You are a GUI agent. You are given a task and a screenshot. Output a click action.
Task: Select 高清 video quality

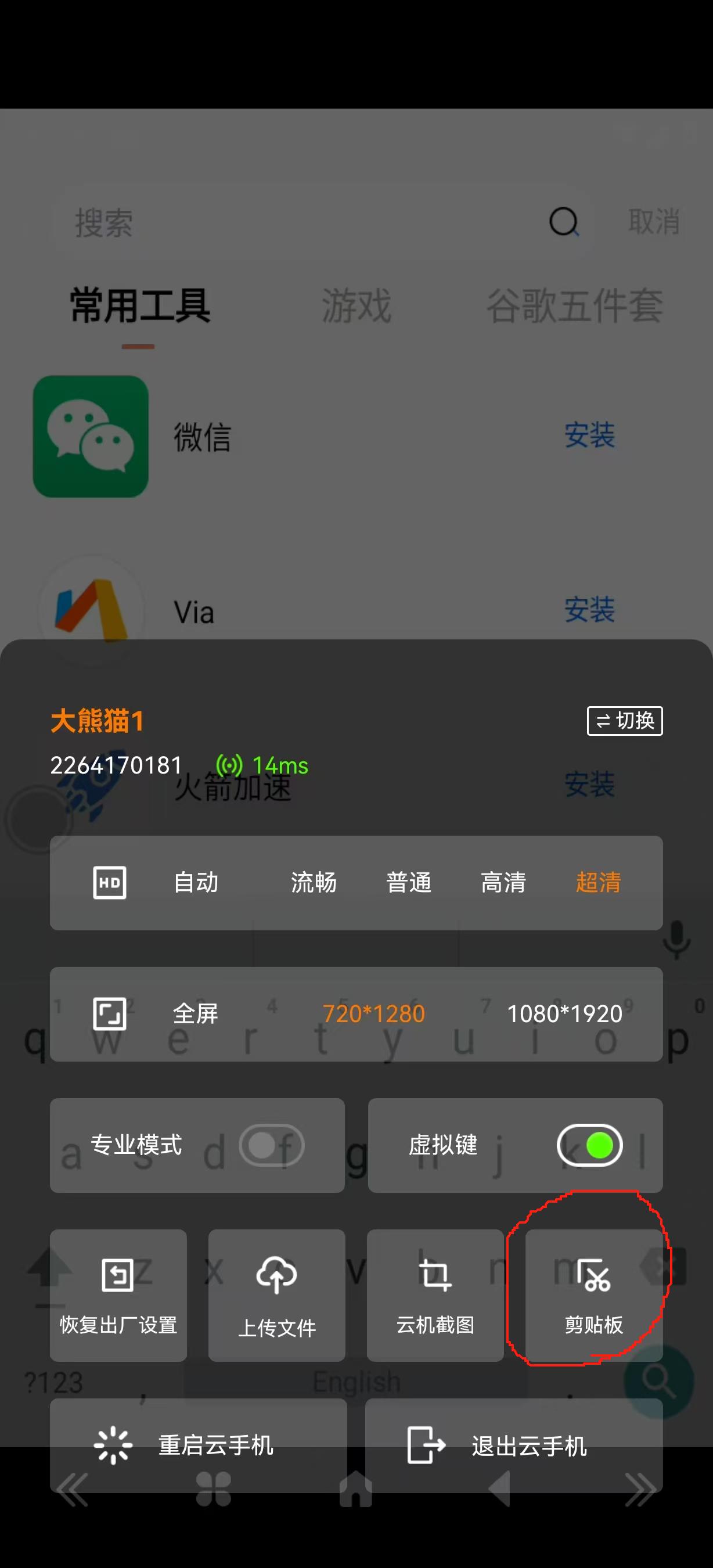pos(503,883)
